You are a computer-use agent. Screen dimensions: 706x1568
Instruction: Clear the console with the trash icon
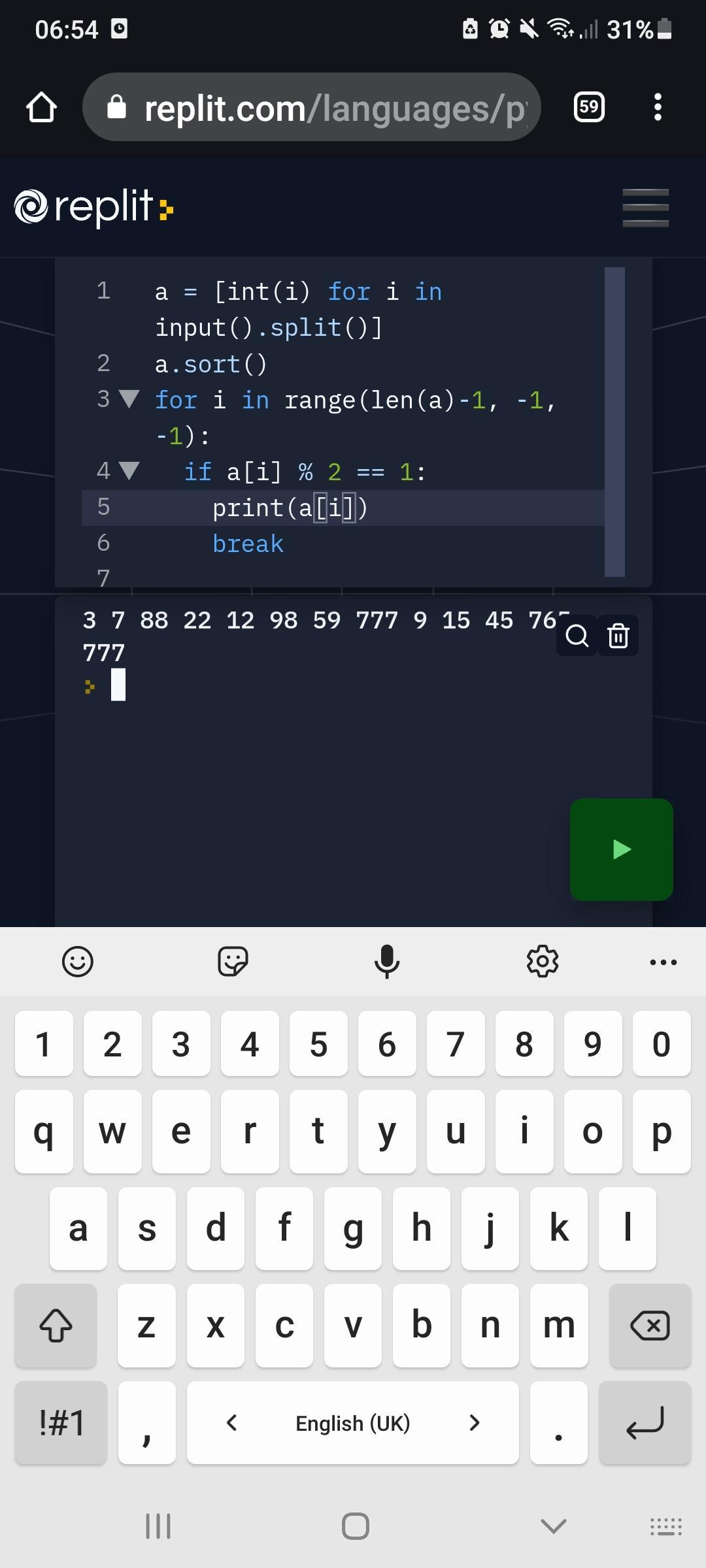(x=618, y=635)
